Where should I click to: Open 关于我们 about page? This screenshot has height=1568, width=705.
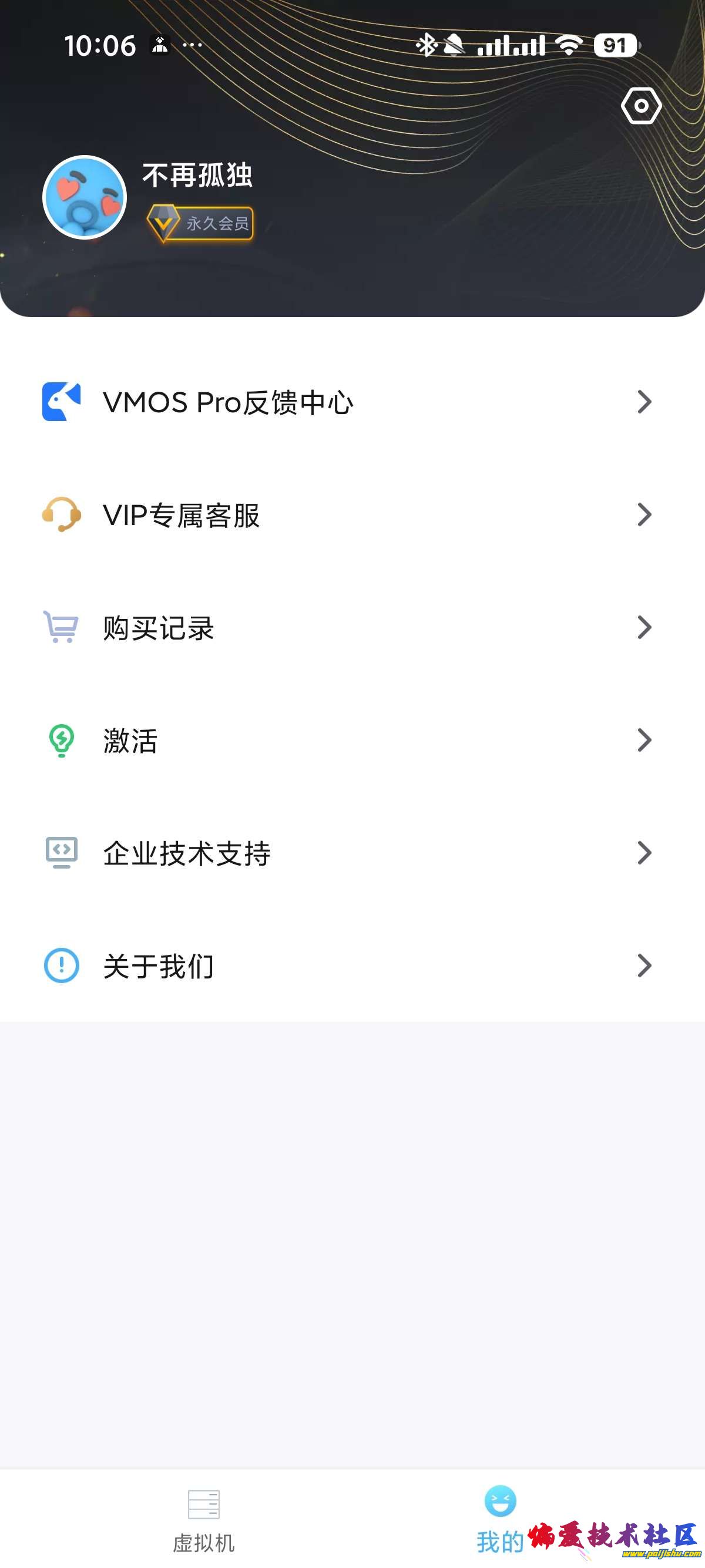click(347, 965)
